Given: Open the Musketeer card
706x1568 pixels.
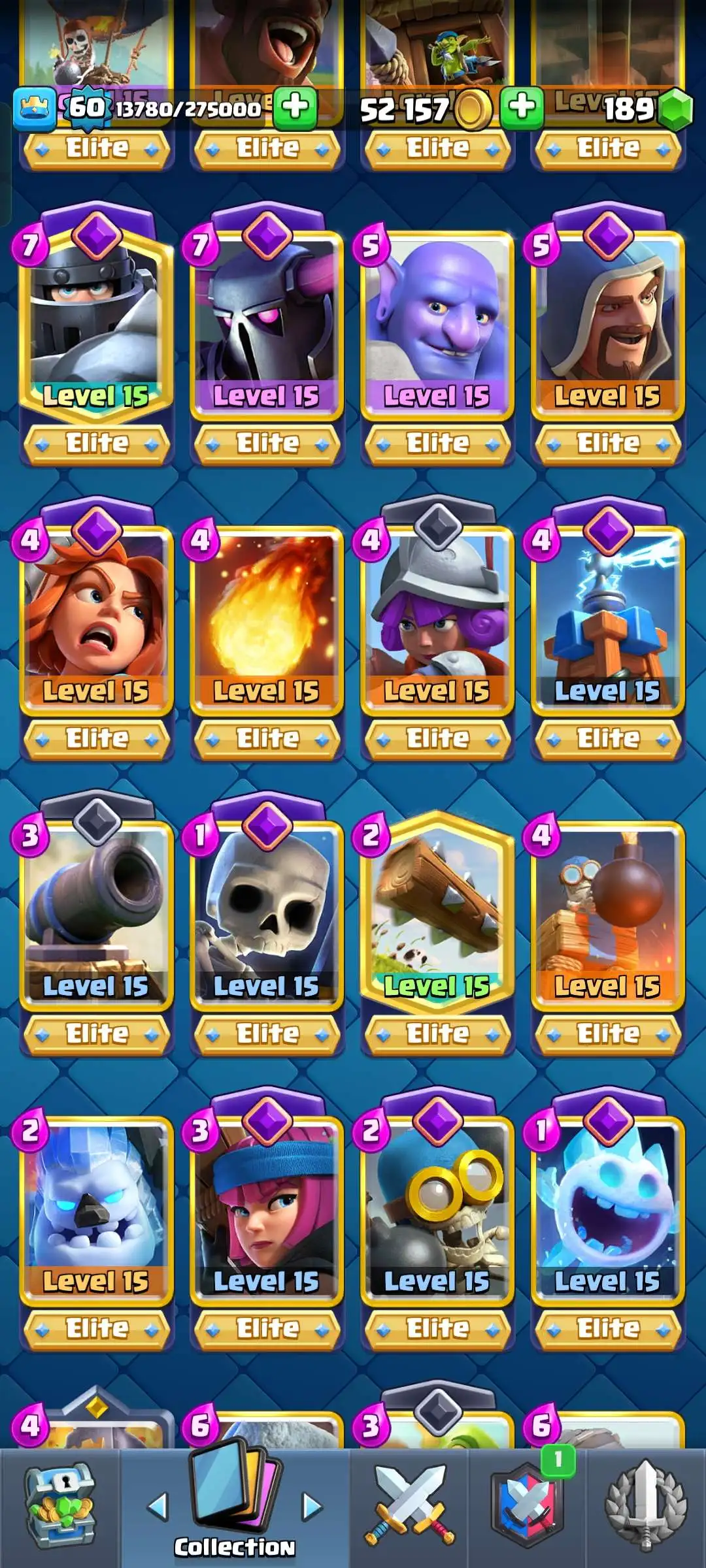Looking at the screenshot, I should click(x=437, y=617).
